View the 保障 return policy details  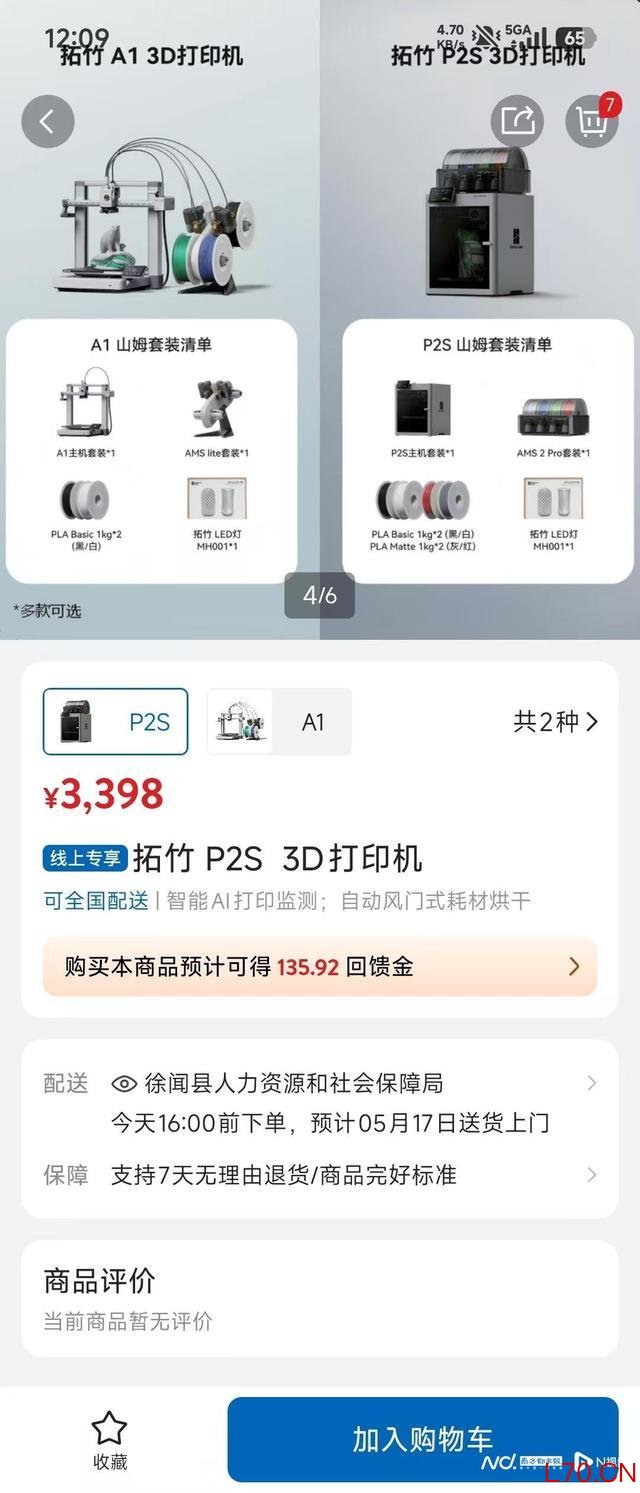[320, 1175]
